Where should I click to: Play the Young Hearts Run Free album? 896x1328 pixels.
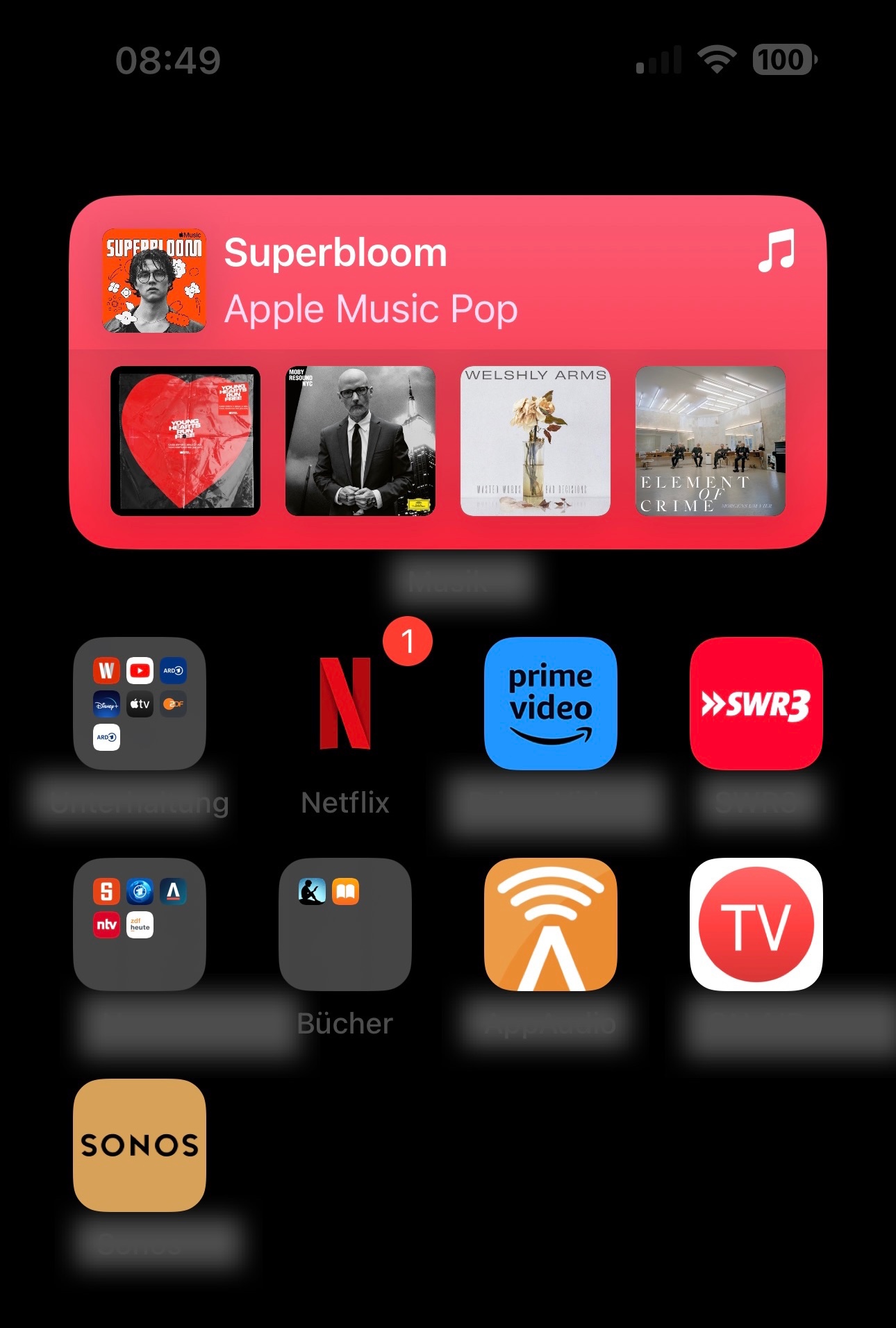(x=185, y=441)
